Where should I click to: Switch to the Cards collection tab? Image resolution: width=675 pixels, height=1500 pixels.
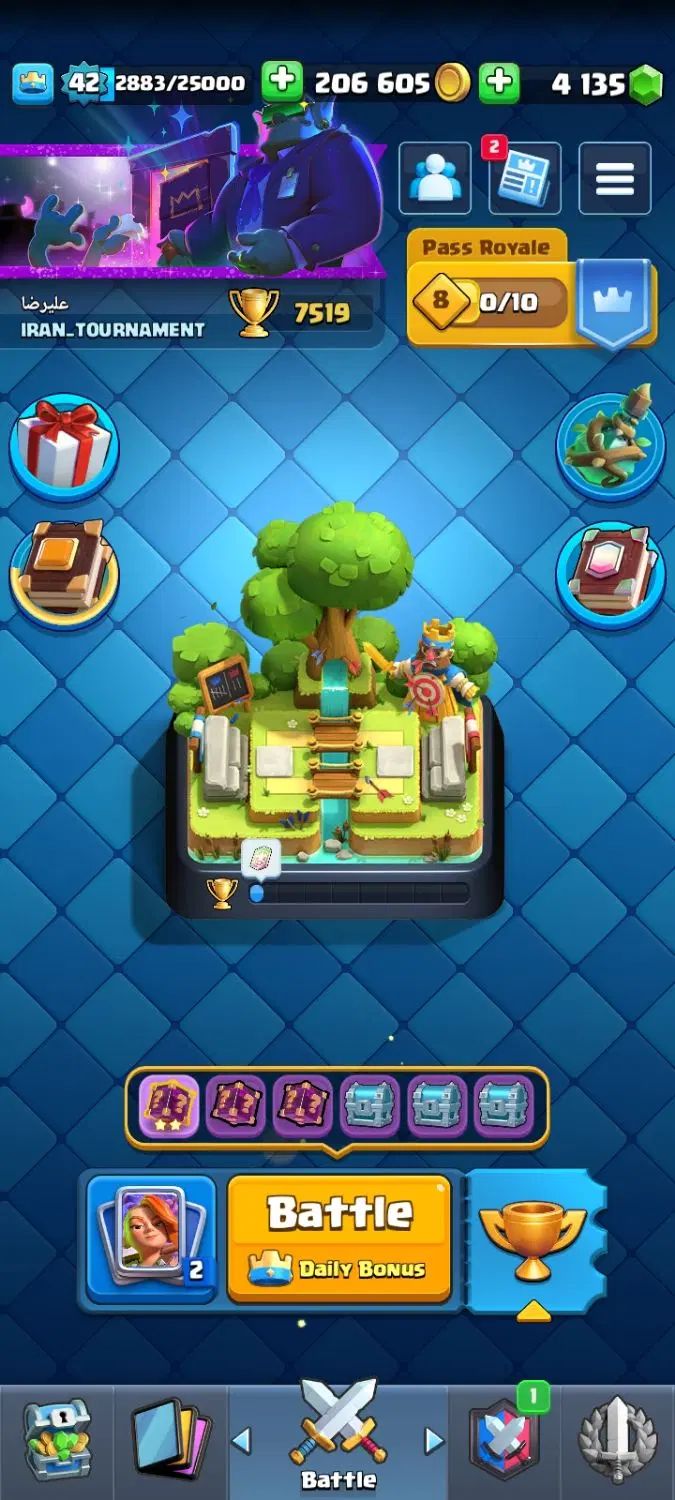171,1440
